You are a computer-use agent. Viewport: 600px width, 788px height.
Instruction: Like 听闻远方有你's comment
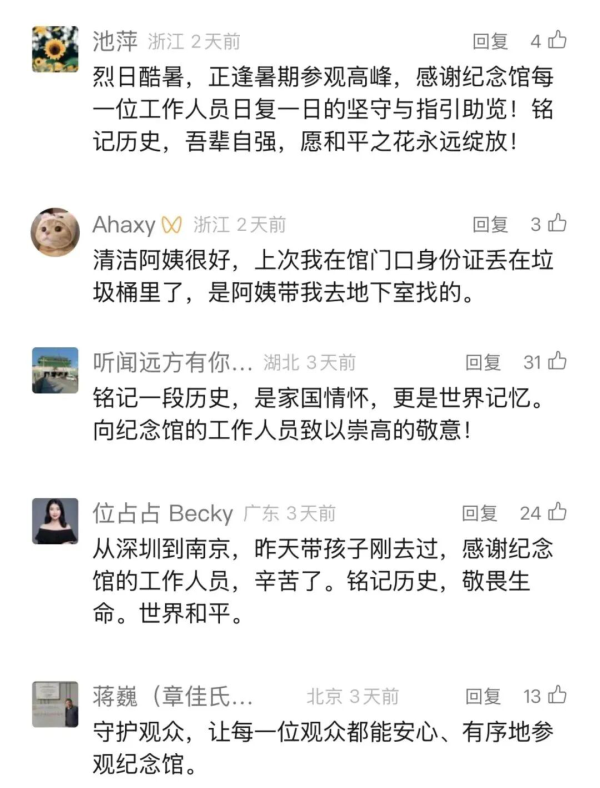[x=557, y=362]
